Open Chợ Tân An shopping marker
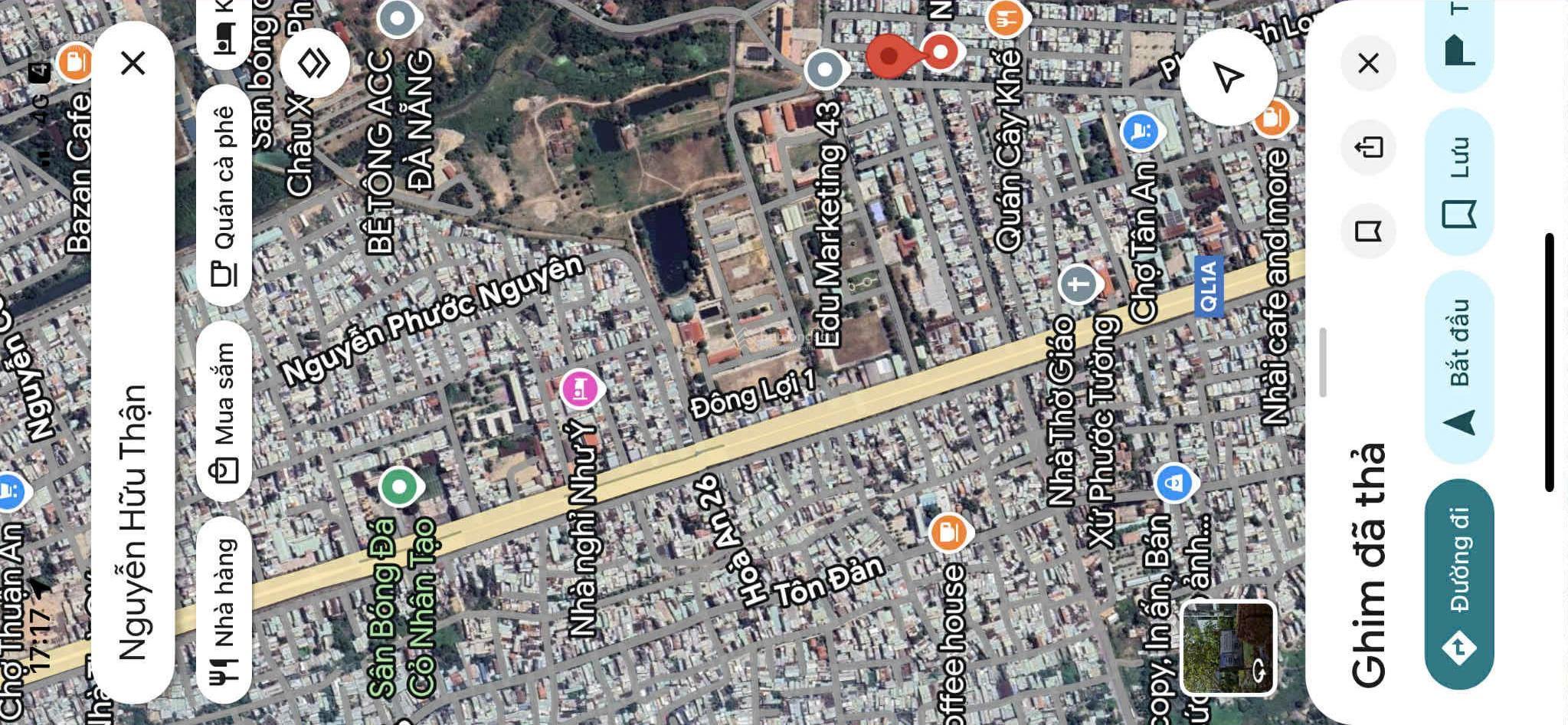The width and height of the screenshot is (1568, 725). pos(1140,131)
